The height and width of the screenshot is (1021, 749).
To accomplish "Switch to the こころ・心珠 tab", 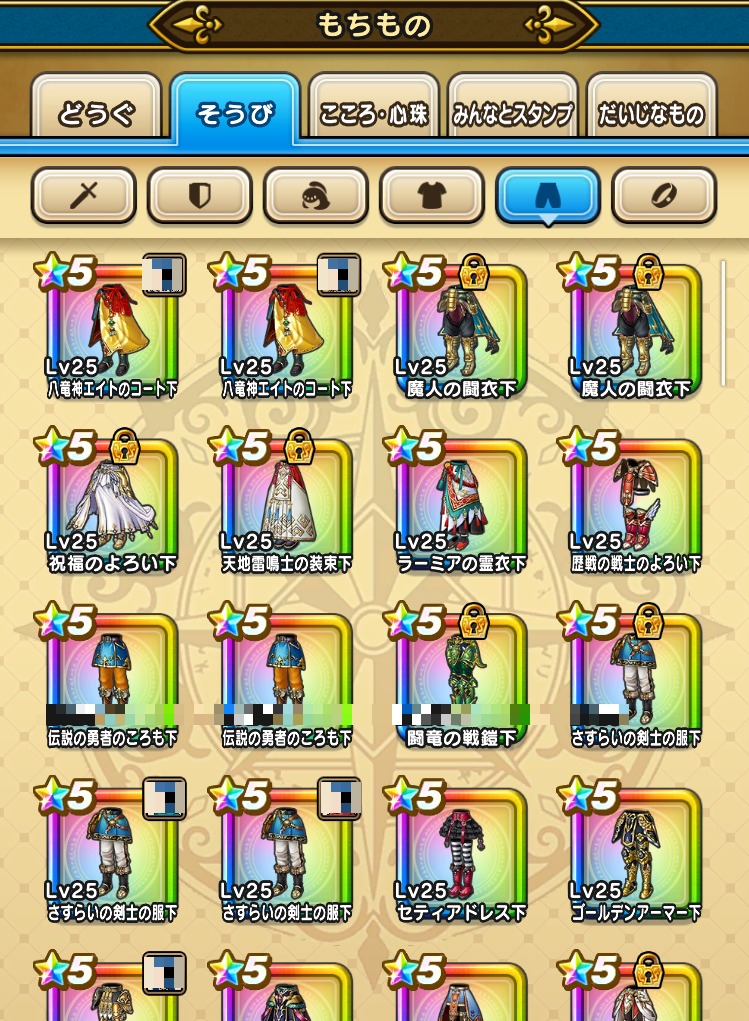I will click(x=374, y=112).
